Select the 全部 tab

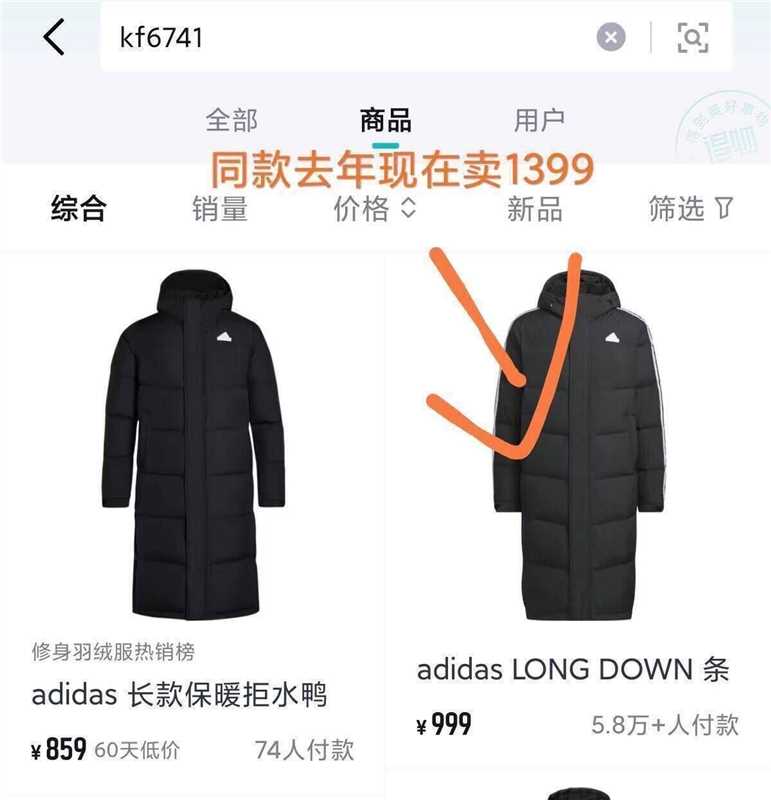232,119
